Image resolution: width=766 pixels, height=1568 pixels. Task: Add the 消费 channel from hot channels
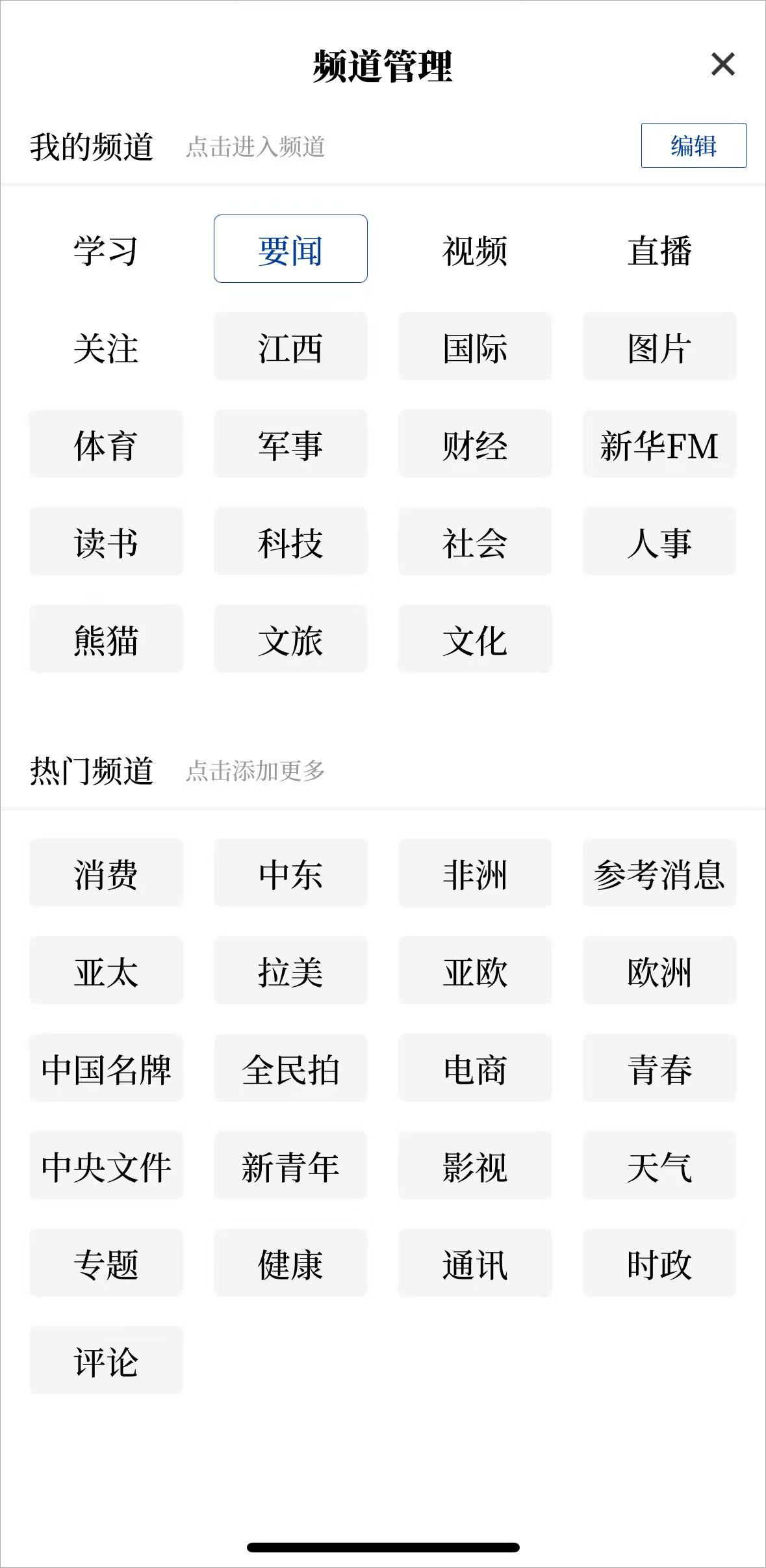(106, 873)
